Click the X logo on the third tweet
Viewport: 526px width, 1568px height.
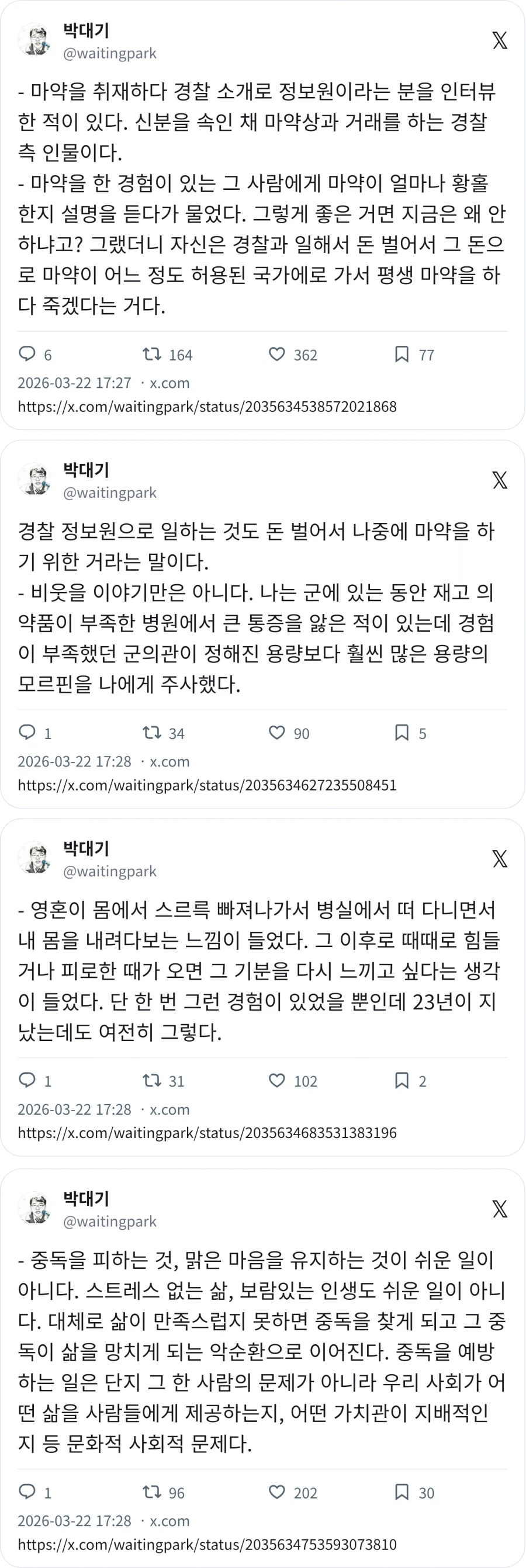coord(500,859)
